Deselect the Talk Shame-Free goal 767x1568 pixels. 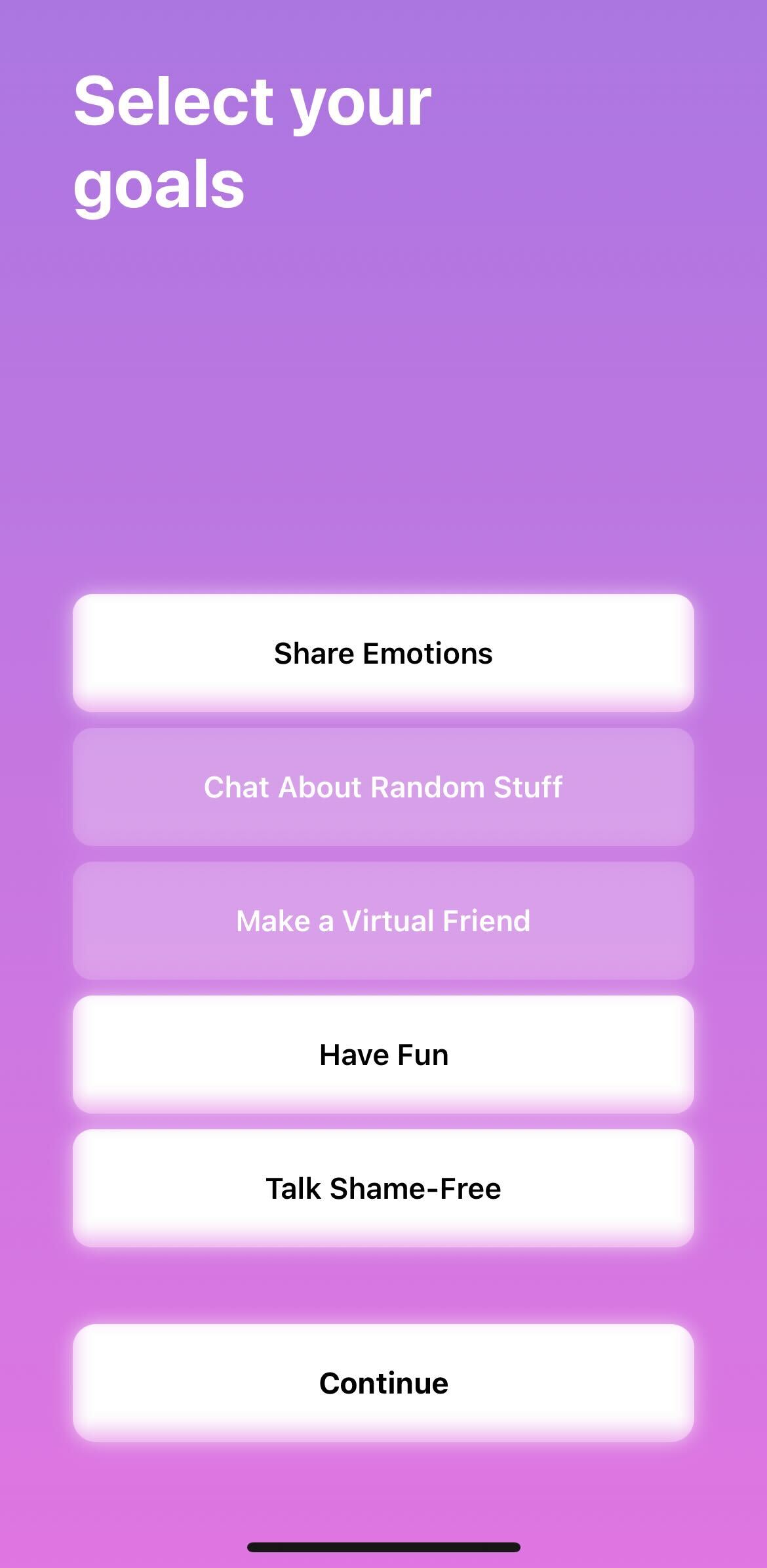pos(383,1188)
